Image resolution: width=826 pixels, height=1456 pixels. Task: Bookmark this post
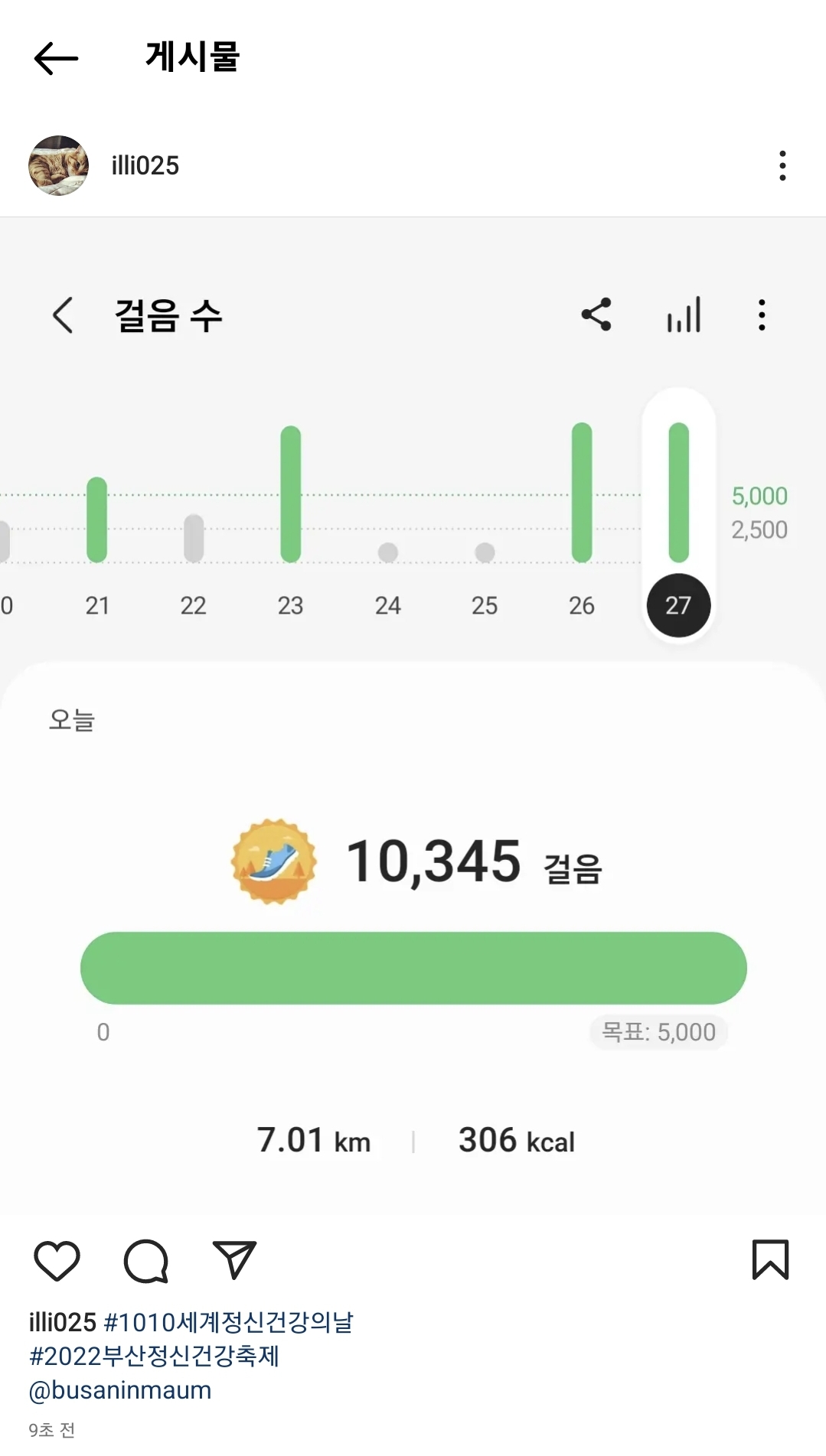point(770,1260)
